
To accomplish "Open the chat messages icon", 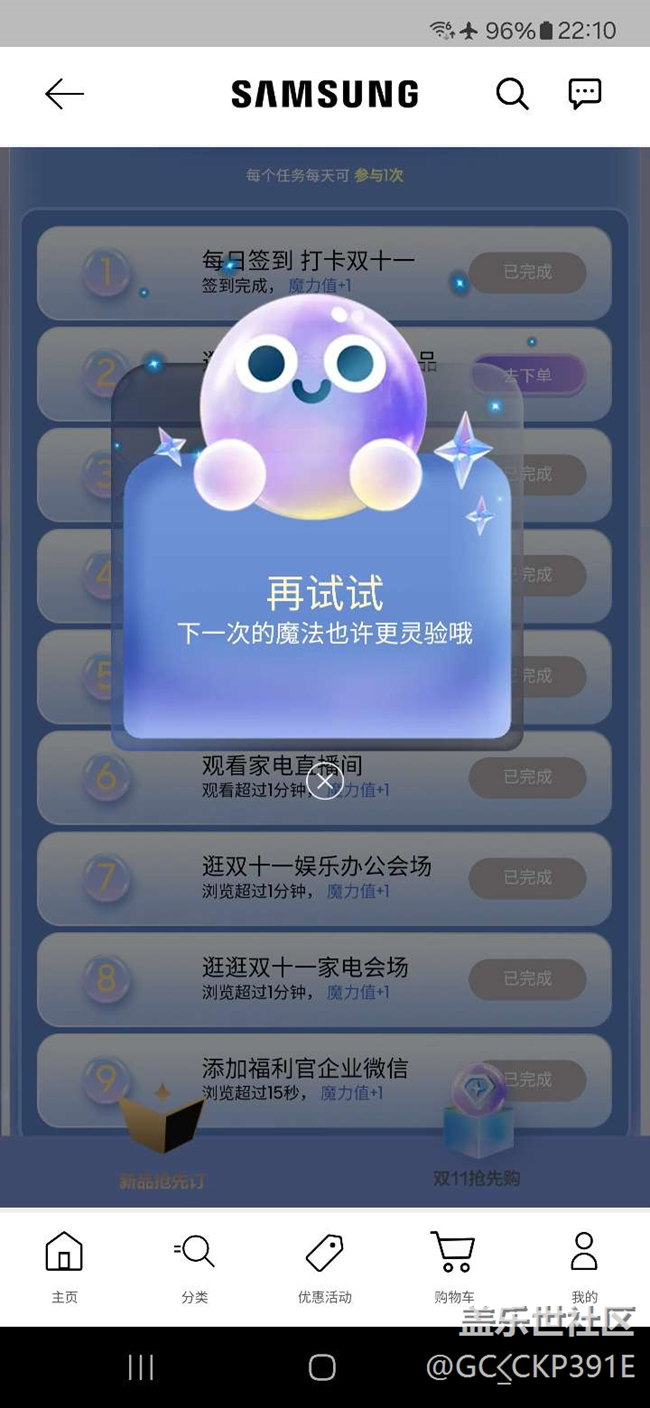I will [x=584, y=93].
